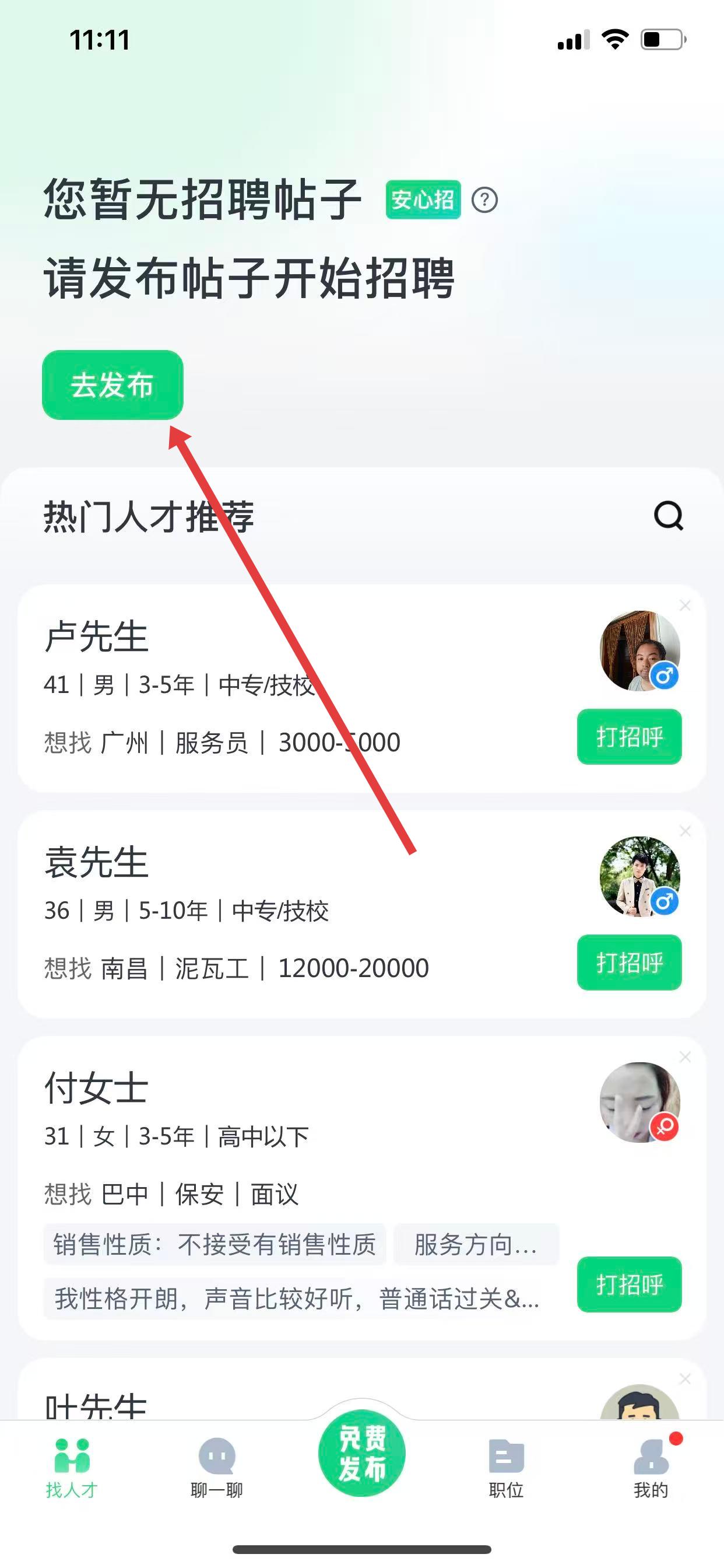Dismiss 付女士's recommendation card
Viewport: 724px width, 1568px height.
[685, 1058]
